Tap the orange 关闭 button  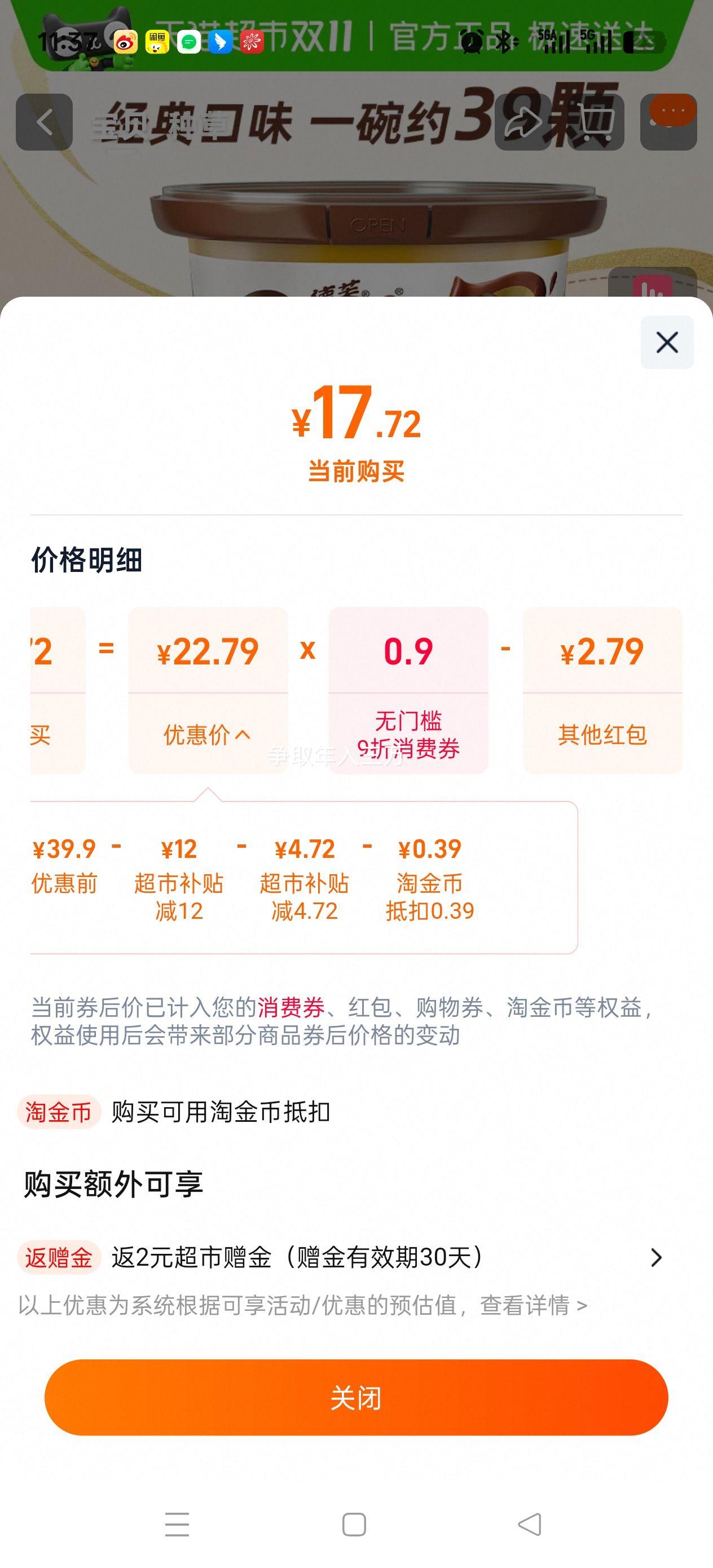click(x=356, y=1398)
